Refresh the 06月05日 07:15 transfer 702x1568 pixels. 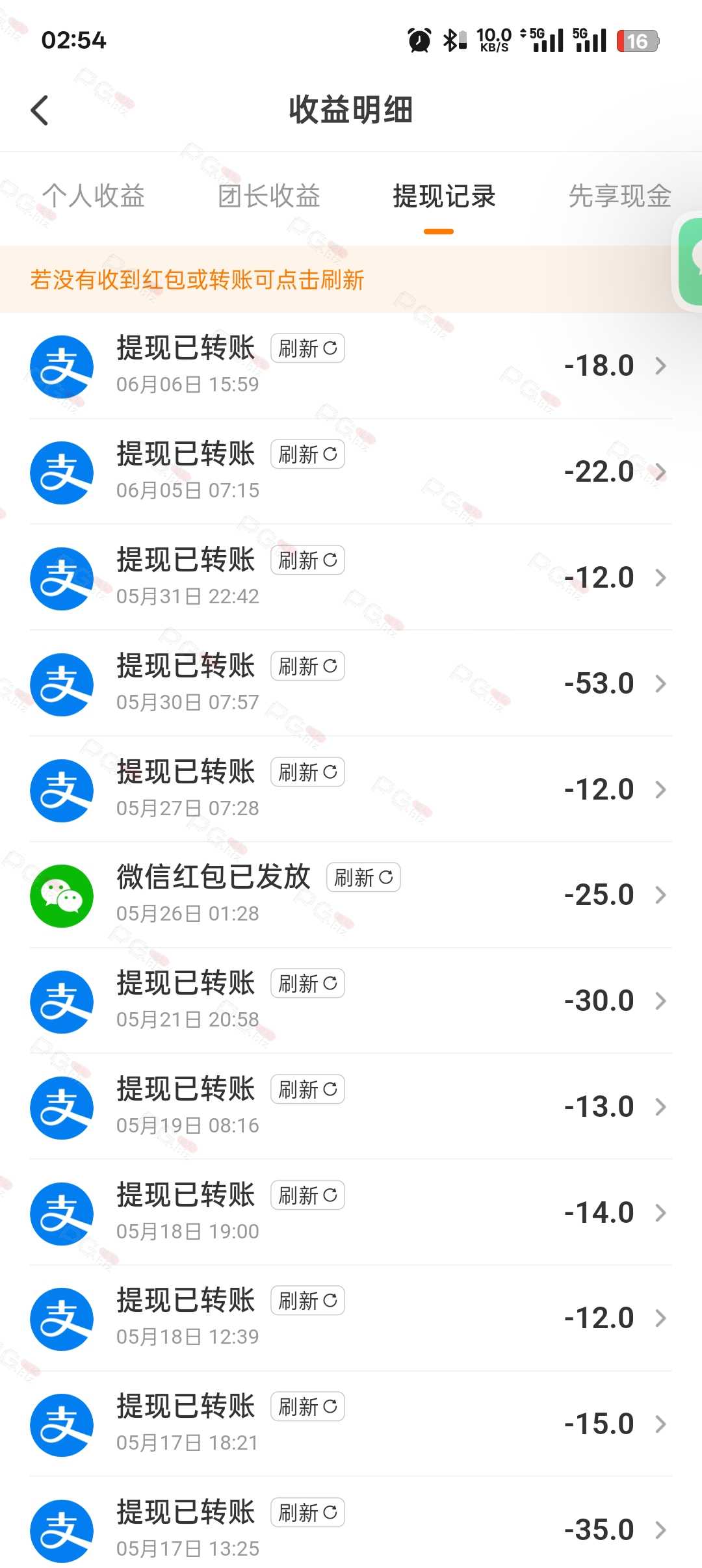click(x=307, y=454)
